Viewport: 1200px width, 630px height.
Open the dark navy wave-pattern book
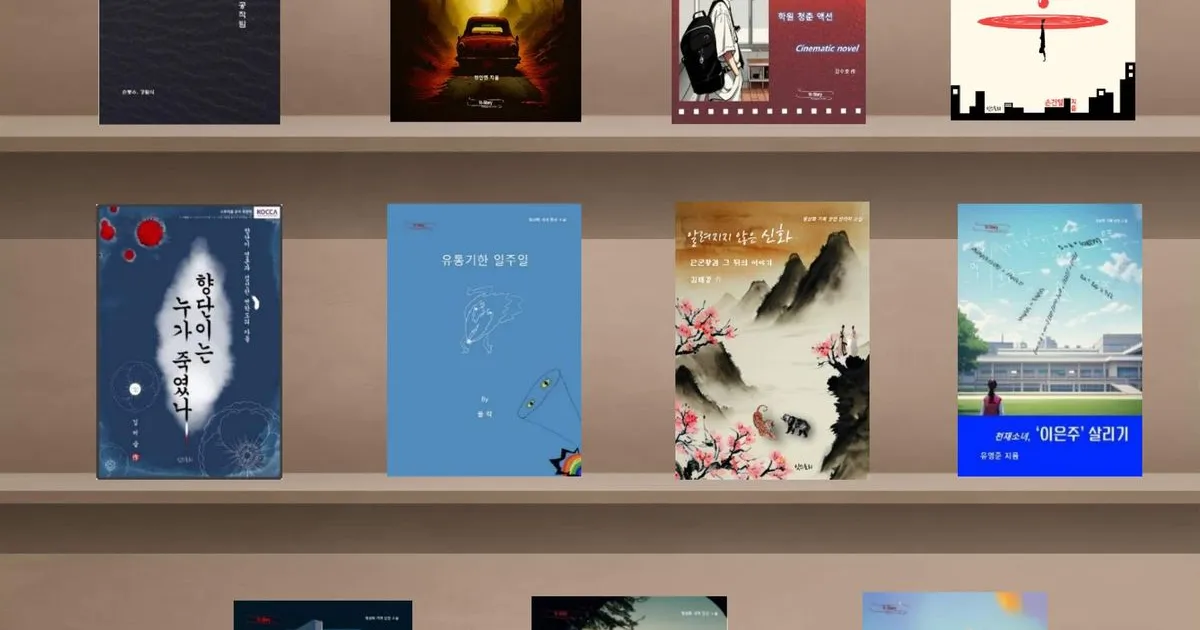(x=189, y=60)
